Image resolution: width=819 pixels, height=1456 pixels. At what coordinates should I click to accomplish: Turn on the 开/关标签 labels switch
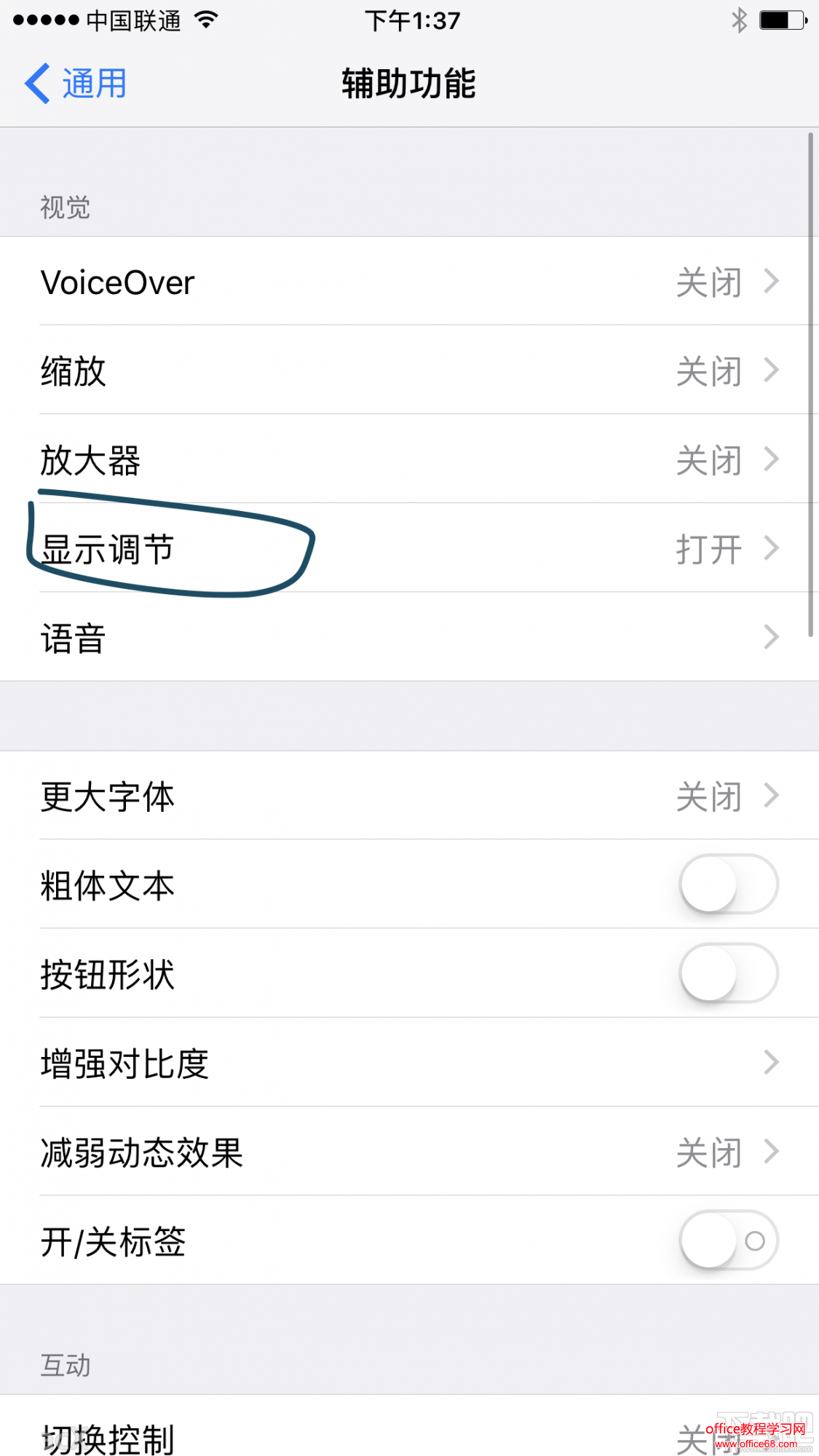[x=728, y=1241]
